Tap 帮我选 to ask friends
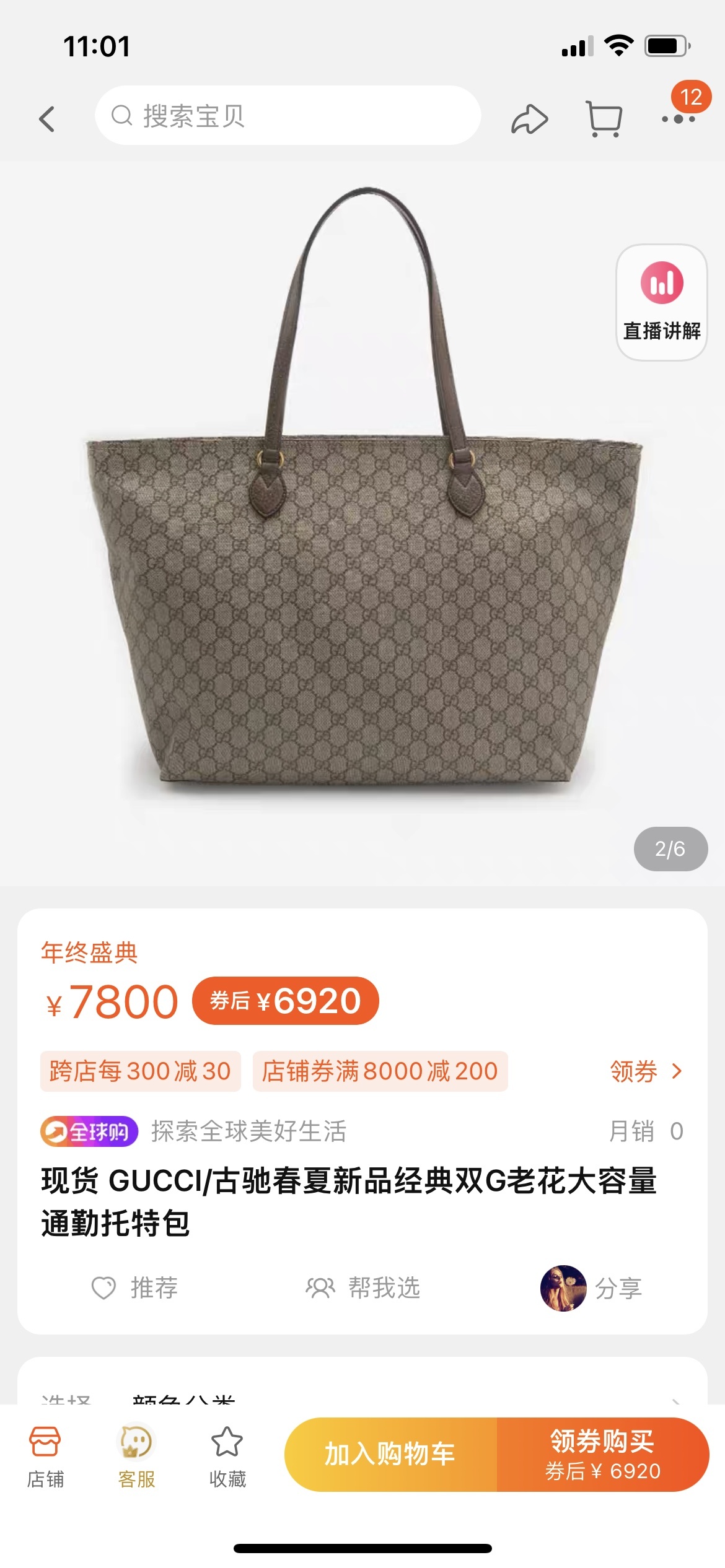The image size is (725, 1568). 363,1288
